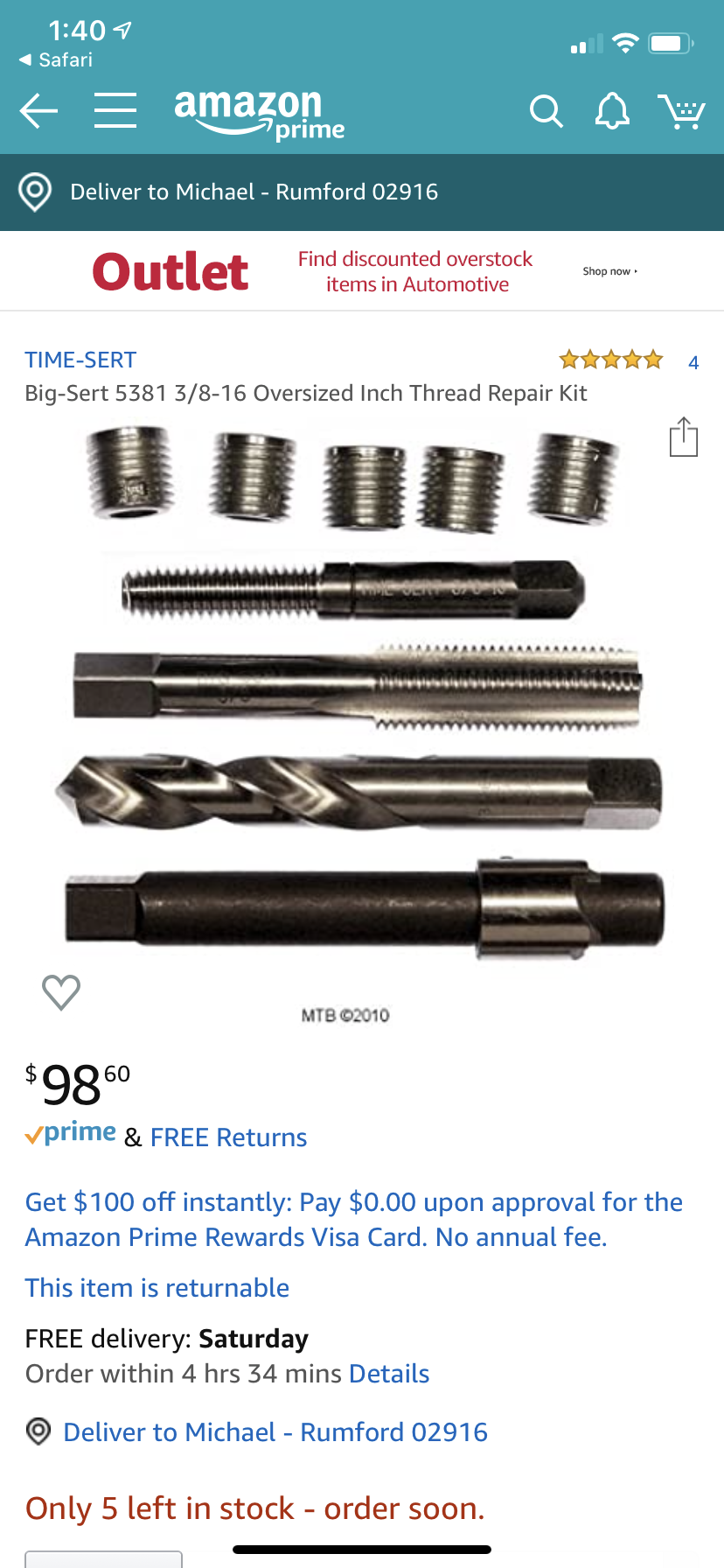Open the search icon
Image resolution: width=724 pixels, height=1568 pixels.
546,112
